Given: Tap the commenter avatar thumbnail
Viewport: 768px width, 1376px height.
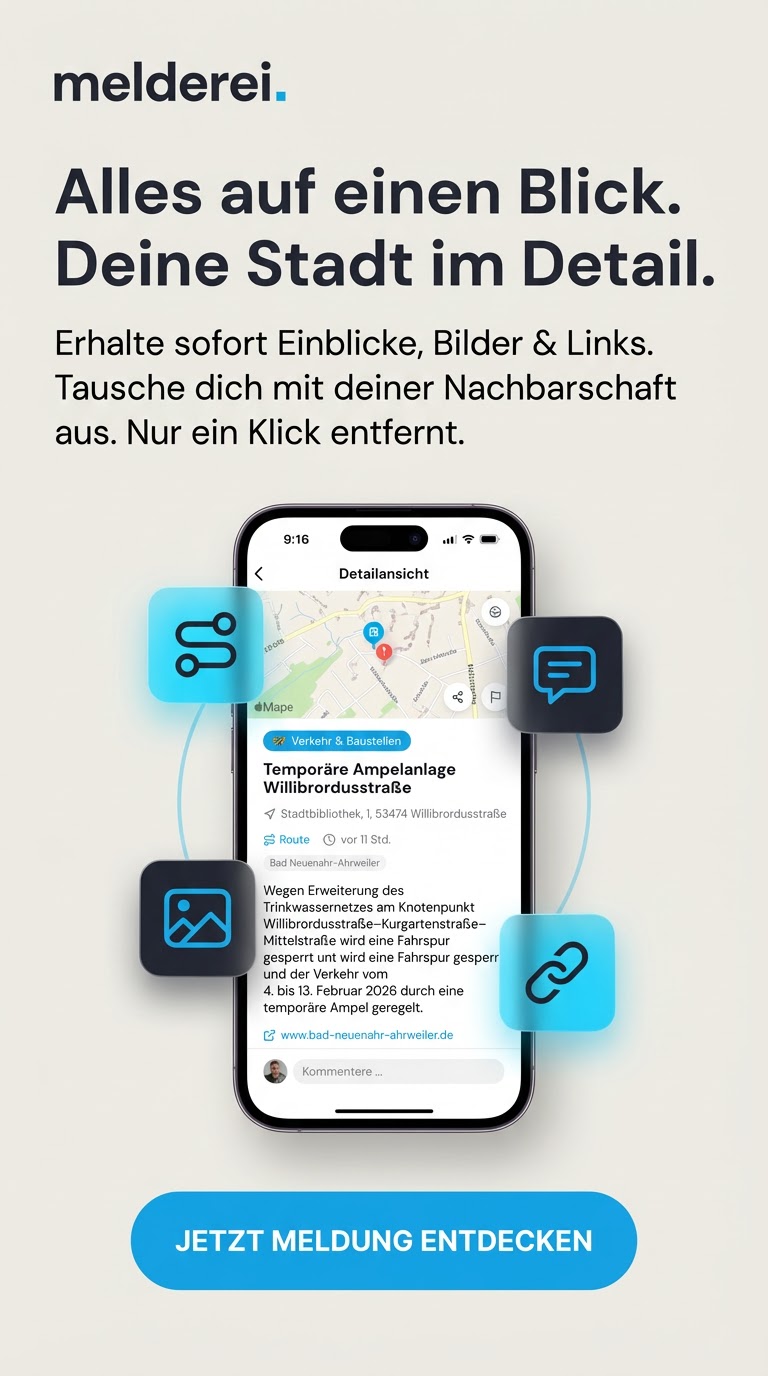Looking at the screenshot, I should click(x=275, y=1070).
